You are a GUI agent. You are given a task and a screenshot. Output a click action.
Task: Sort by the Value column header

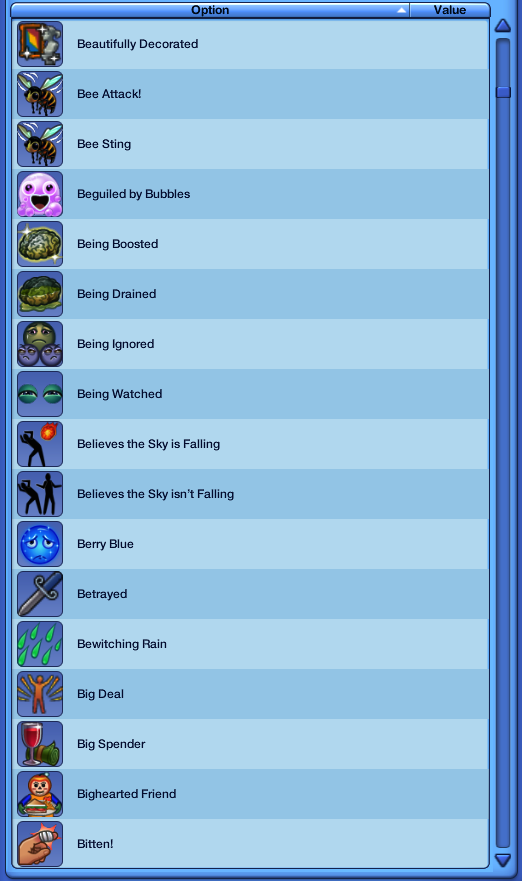[450, 10]
